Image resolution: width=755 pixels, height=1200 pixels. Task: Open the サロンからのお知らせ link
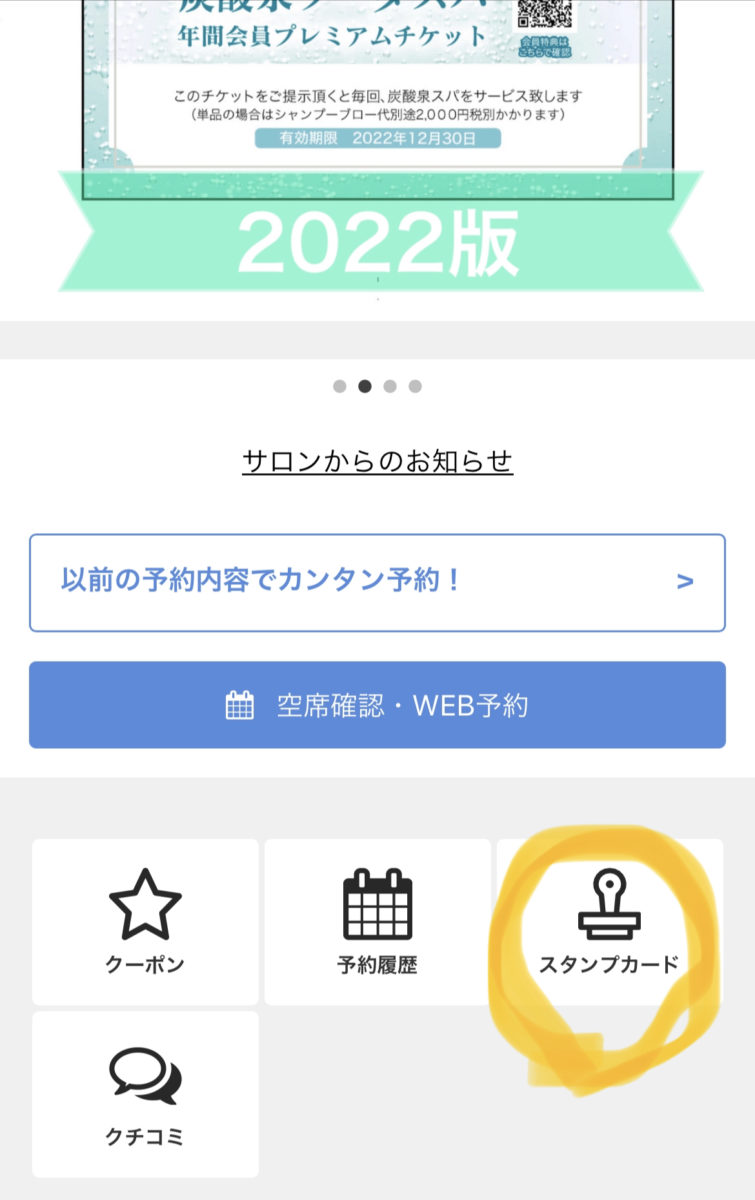[377, 461]
